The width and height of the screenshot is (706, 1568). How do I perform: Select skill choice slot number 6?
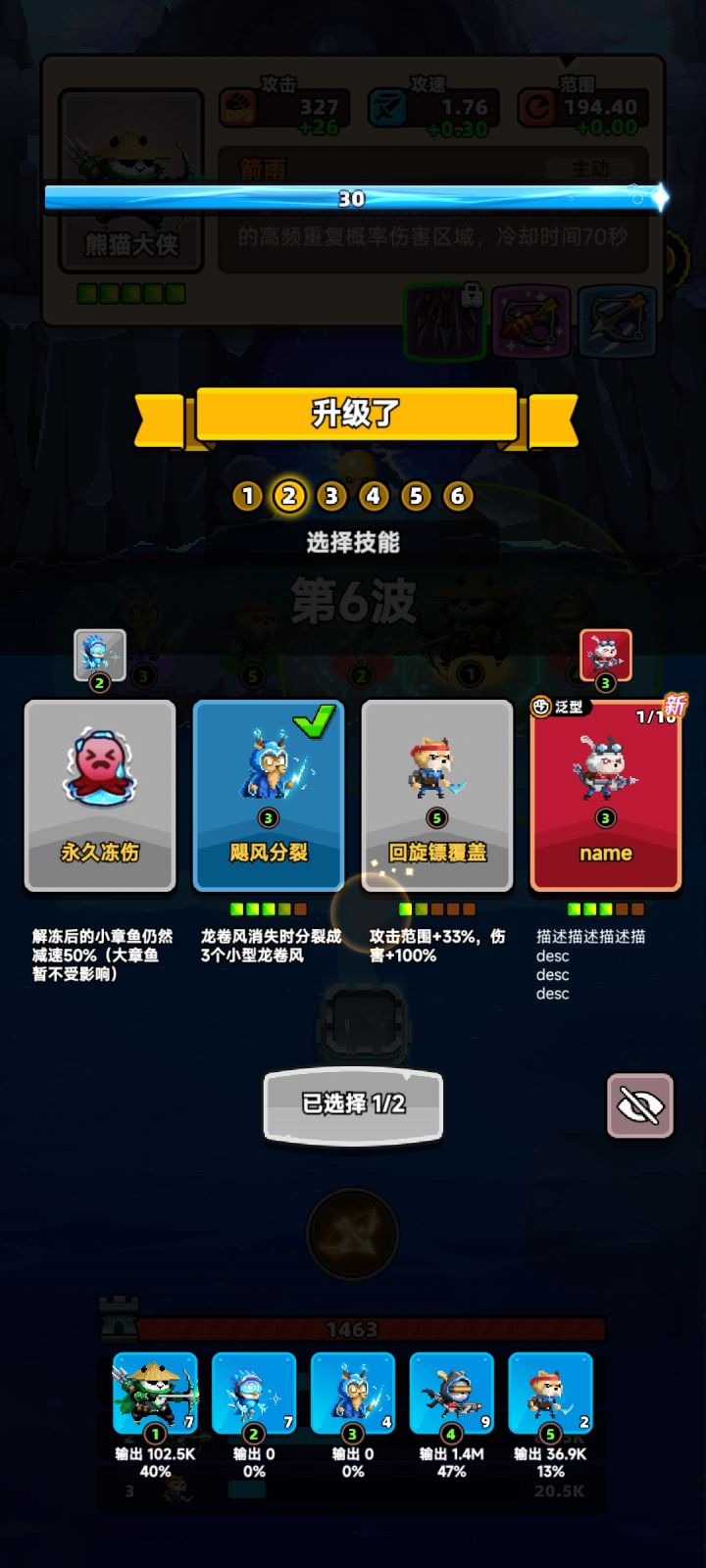point(457,496)
